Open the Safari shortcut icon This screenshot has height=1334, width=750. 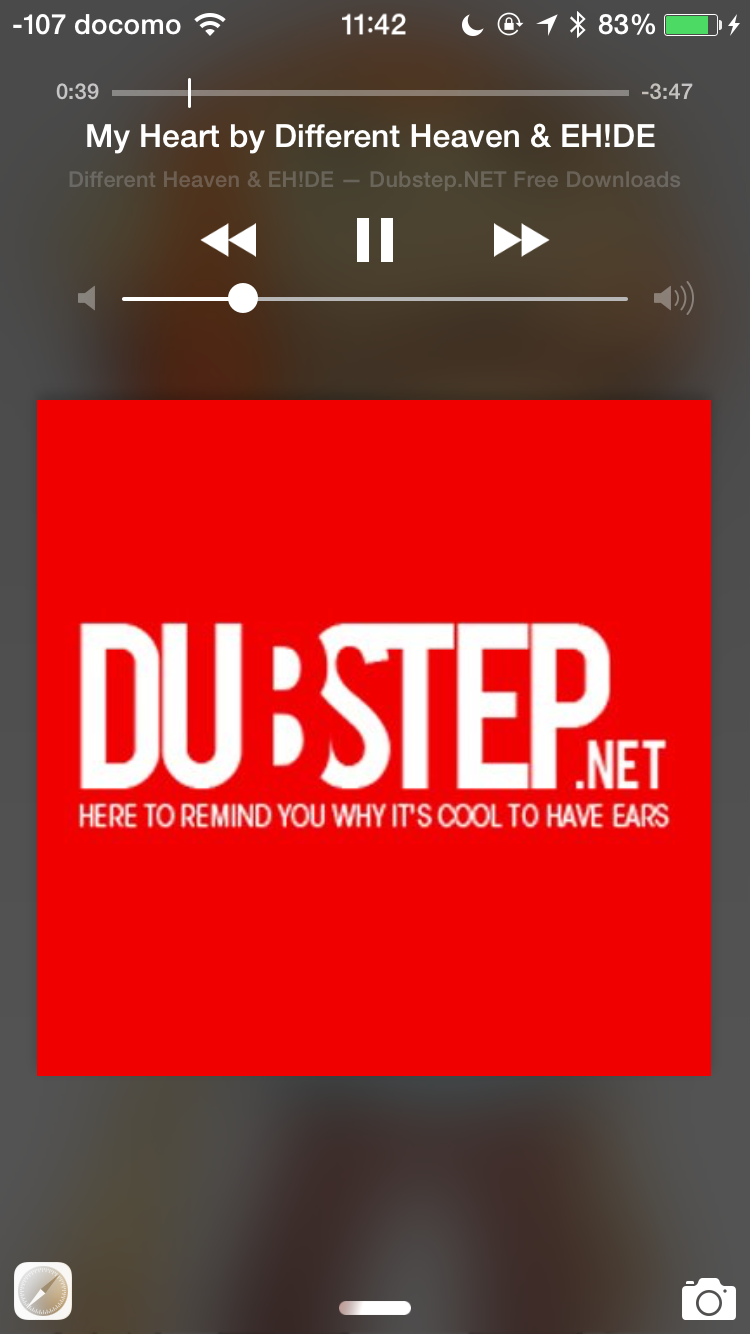pos(43,1291)
